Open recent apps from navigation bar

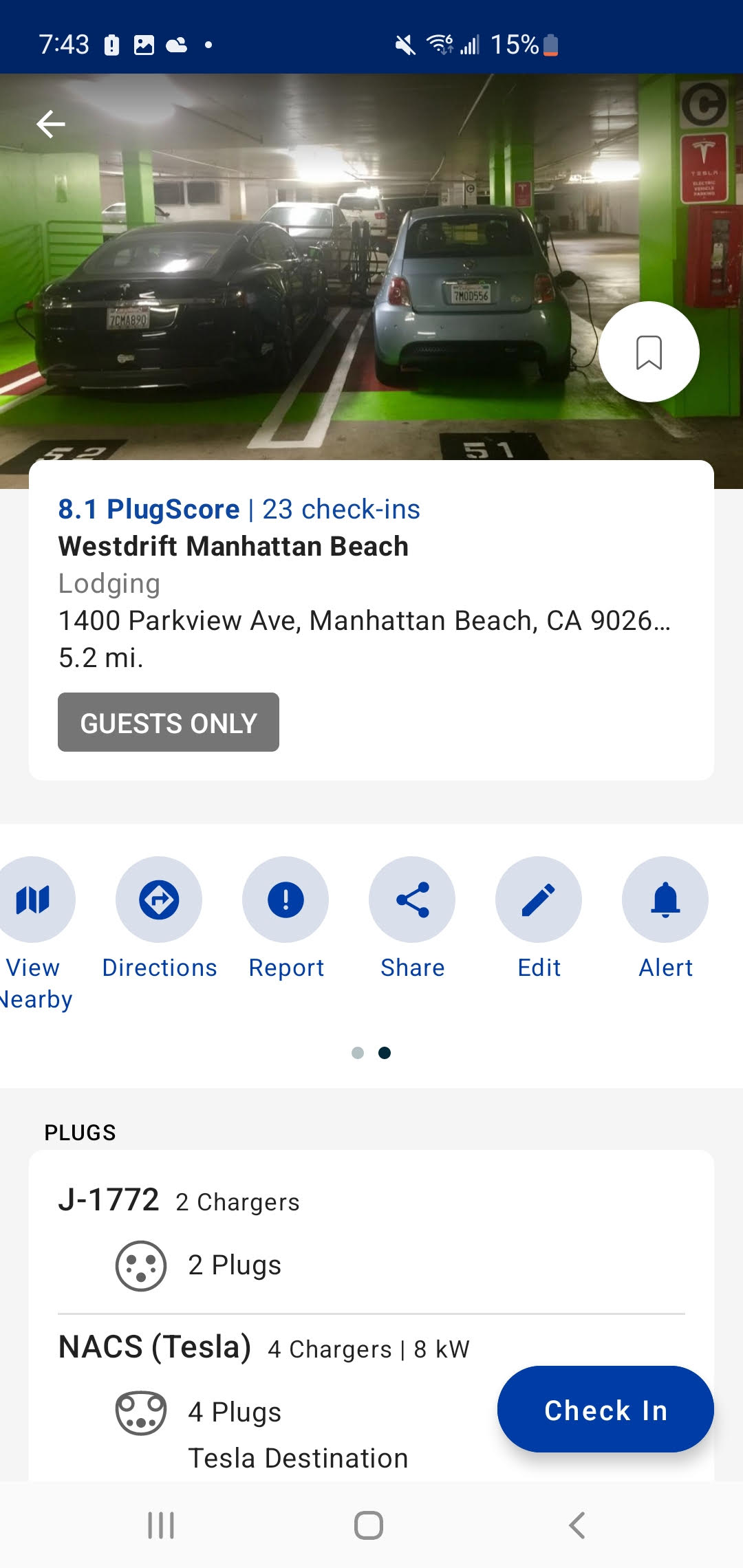pos(161,1525)
